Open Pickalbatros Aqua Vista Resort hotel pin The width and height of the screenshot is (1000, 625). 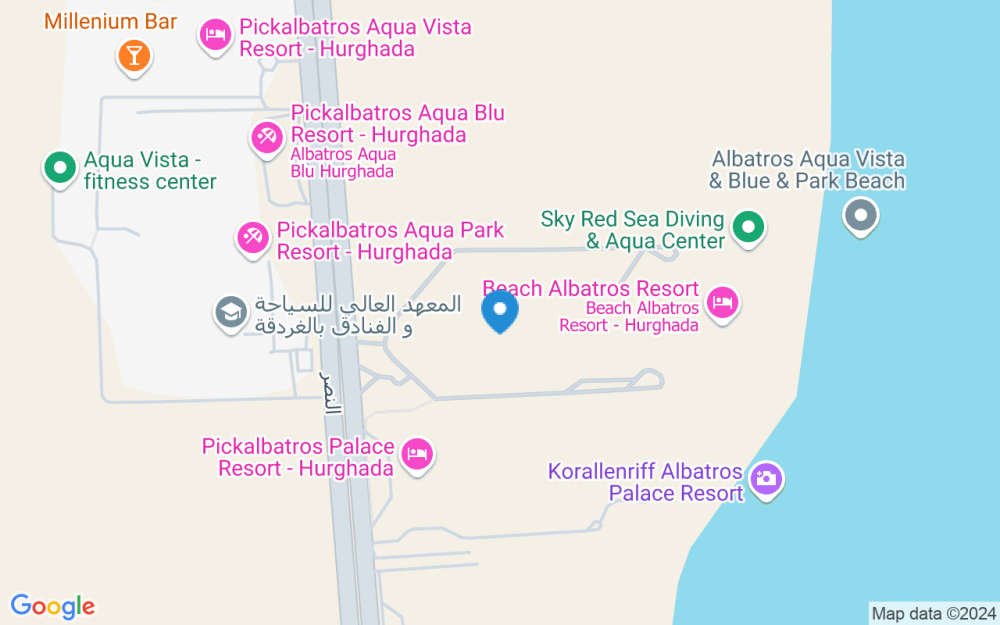(x=214, y=35)
